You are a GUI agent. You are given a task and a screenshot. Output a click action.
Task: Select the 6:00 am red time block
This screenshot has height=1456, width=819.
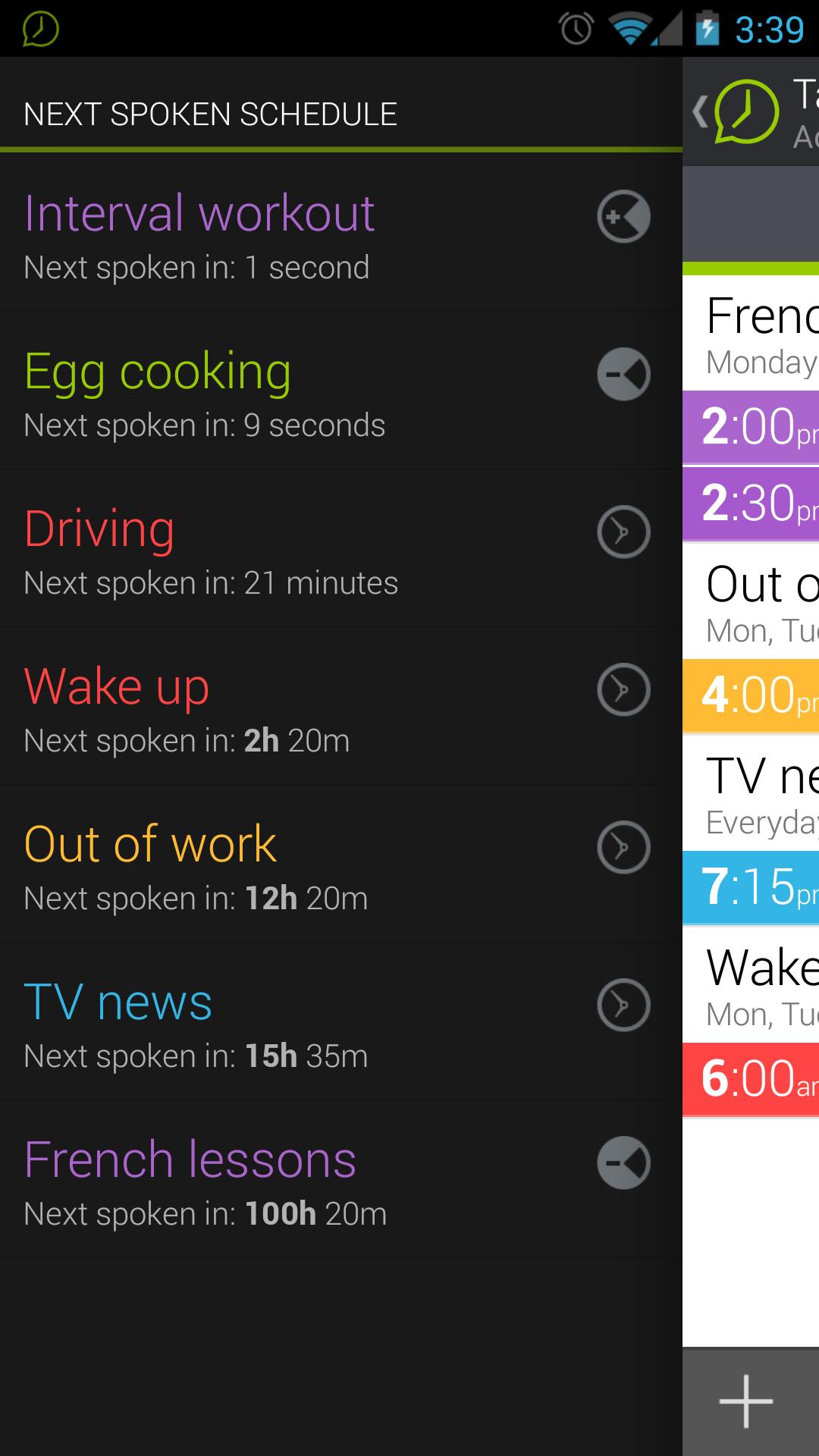click(751, 1078)
